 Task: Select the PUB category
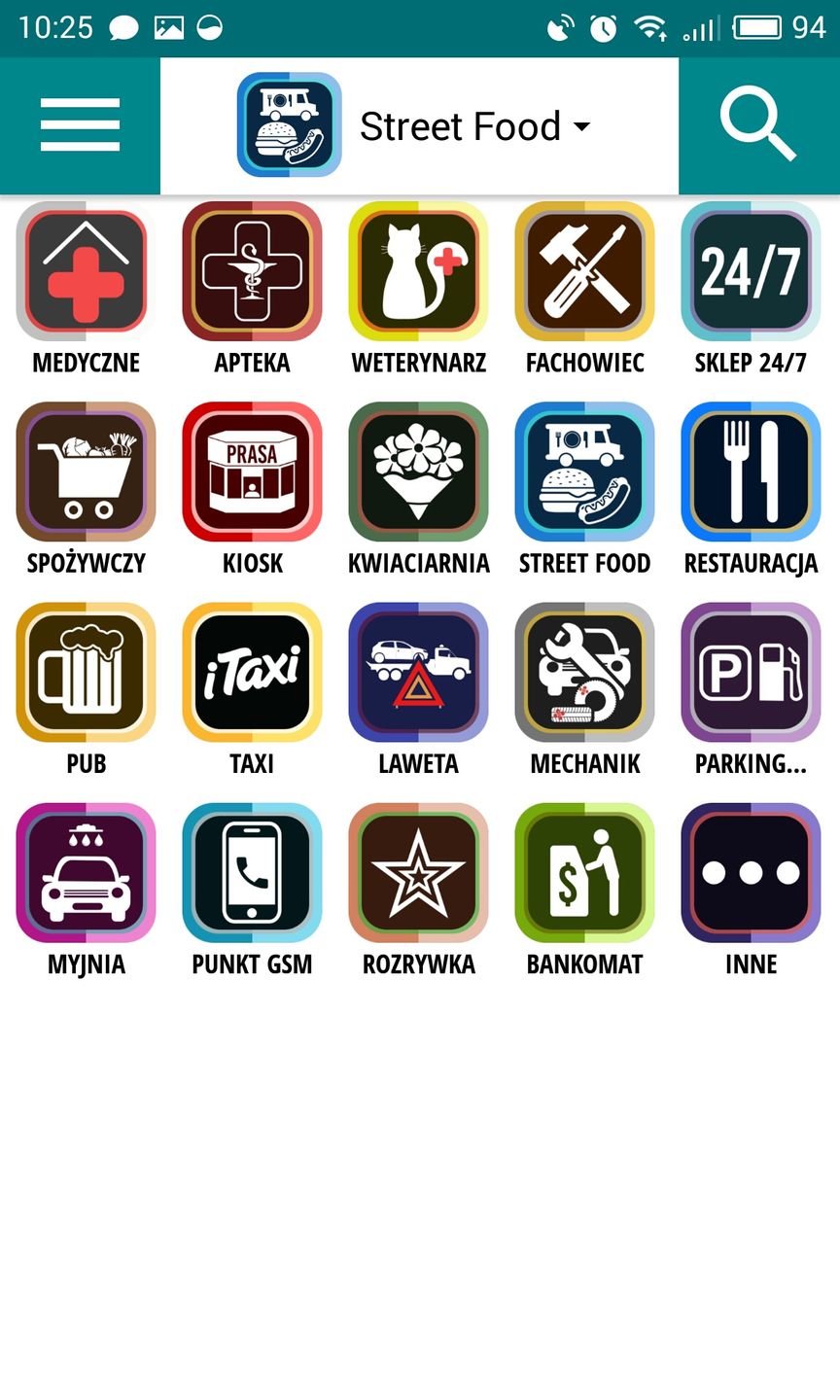coord(86,673)
